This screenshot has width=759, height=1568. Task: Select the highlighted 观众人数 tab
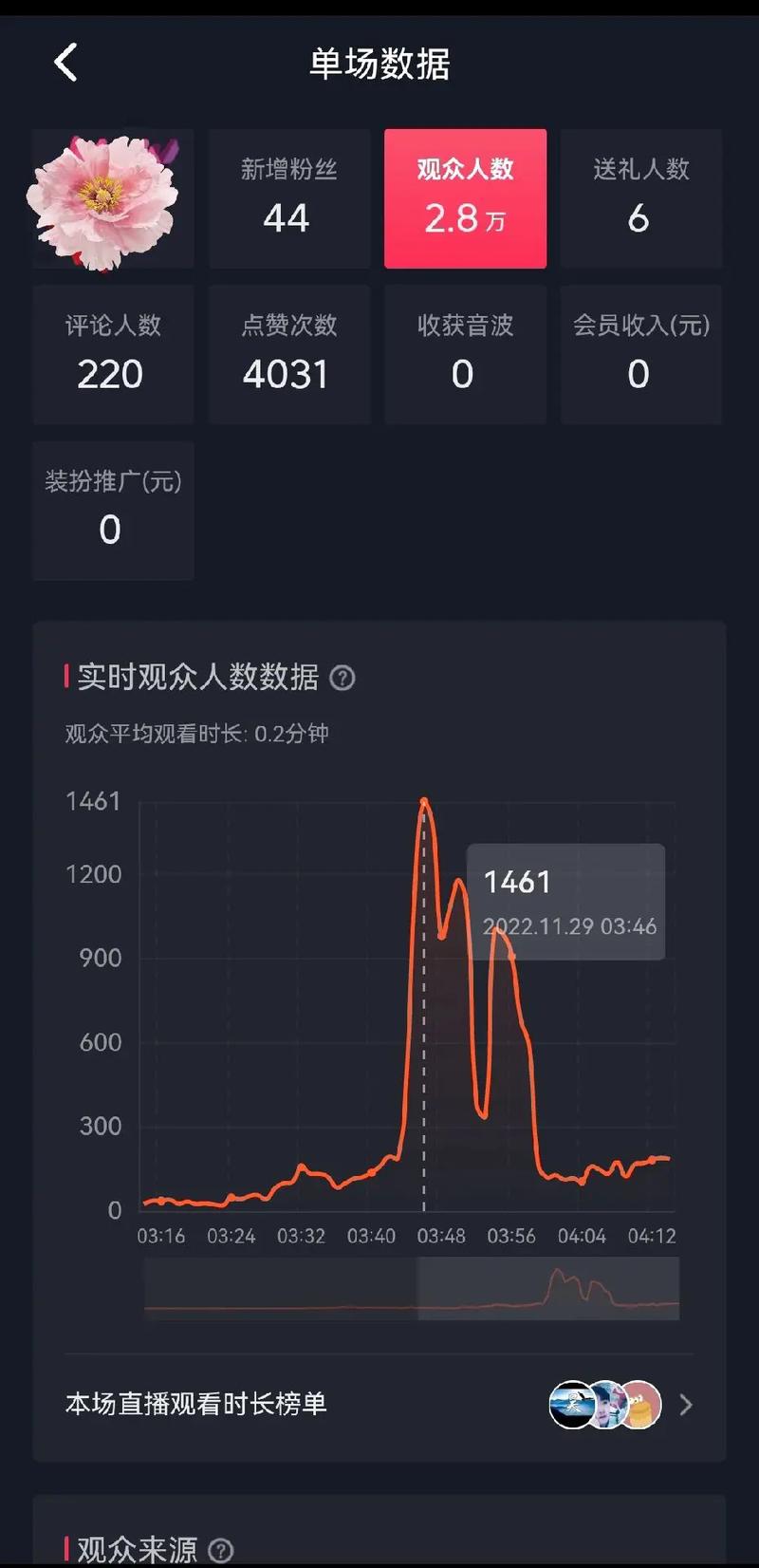(x=465, y=199)
